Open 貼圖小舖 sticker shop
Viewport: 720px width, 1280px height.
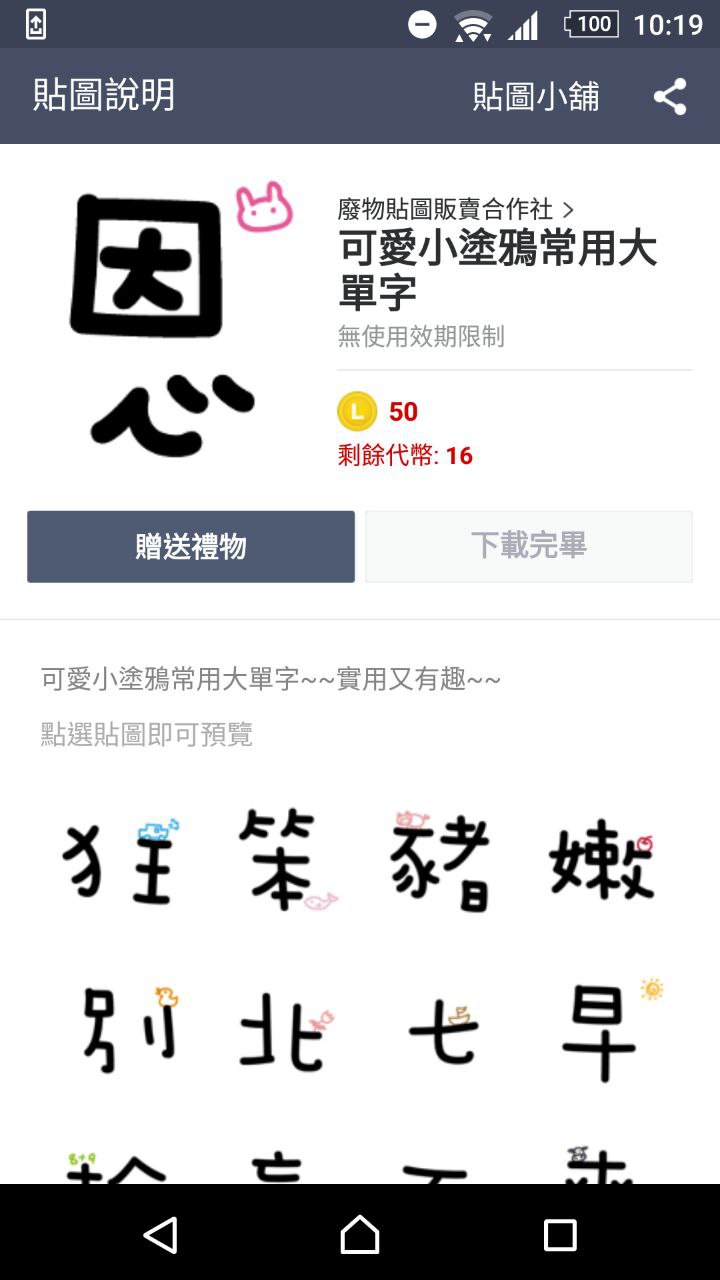536,97
